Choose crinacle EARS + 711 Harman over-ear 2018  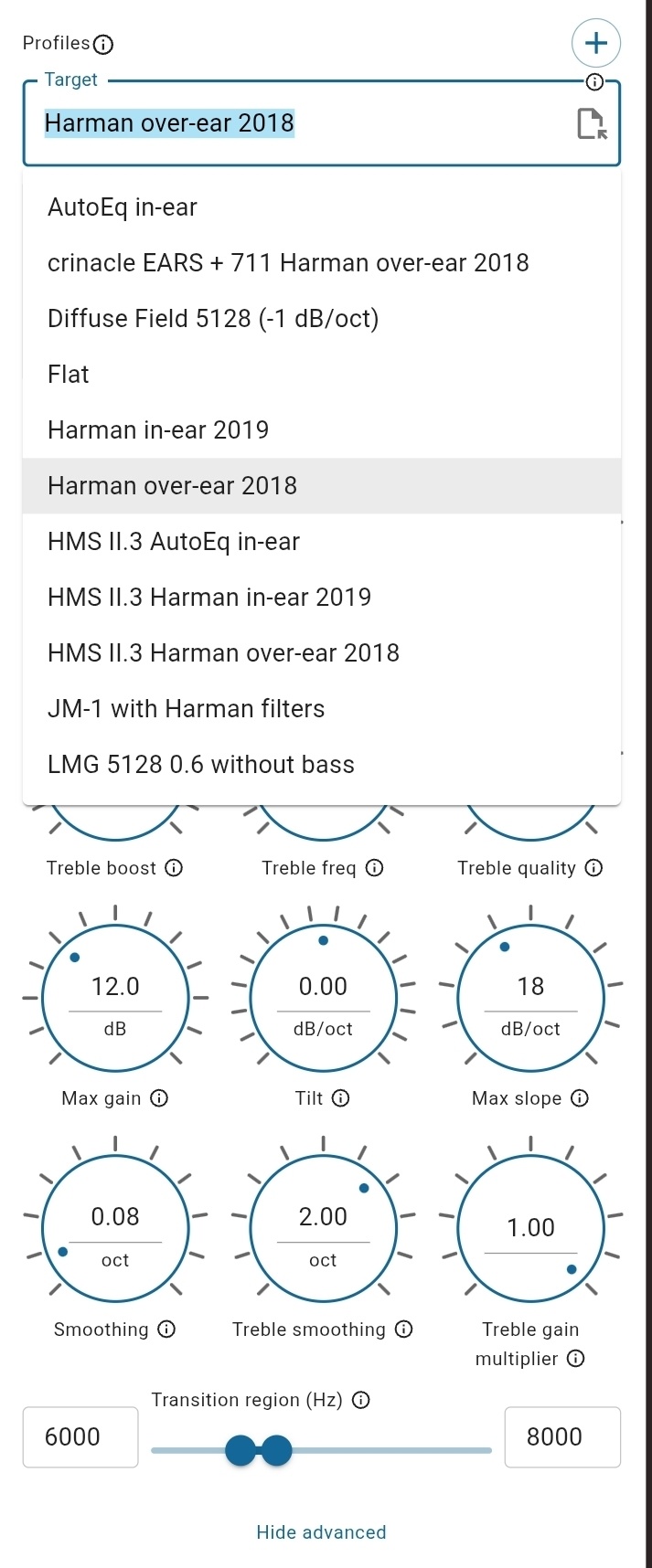(288, 263)
